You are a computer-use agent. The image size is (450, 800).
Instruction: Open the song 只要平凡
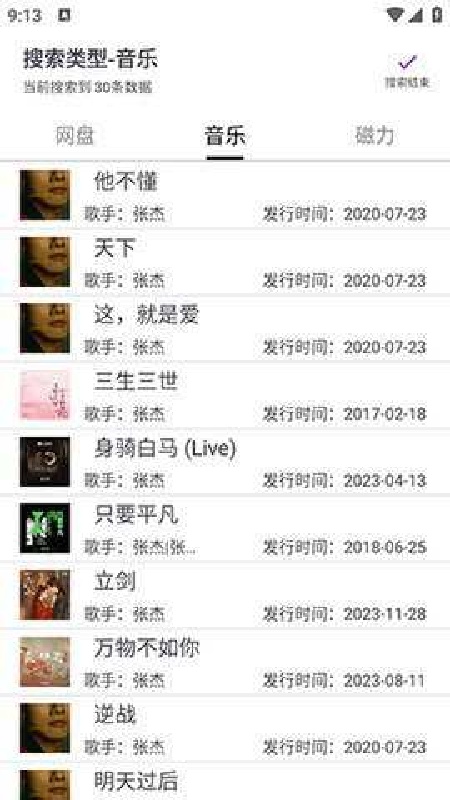pos(225,529)
